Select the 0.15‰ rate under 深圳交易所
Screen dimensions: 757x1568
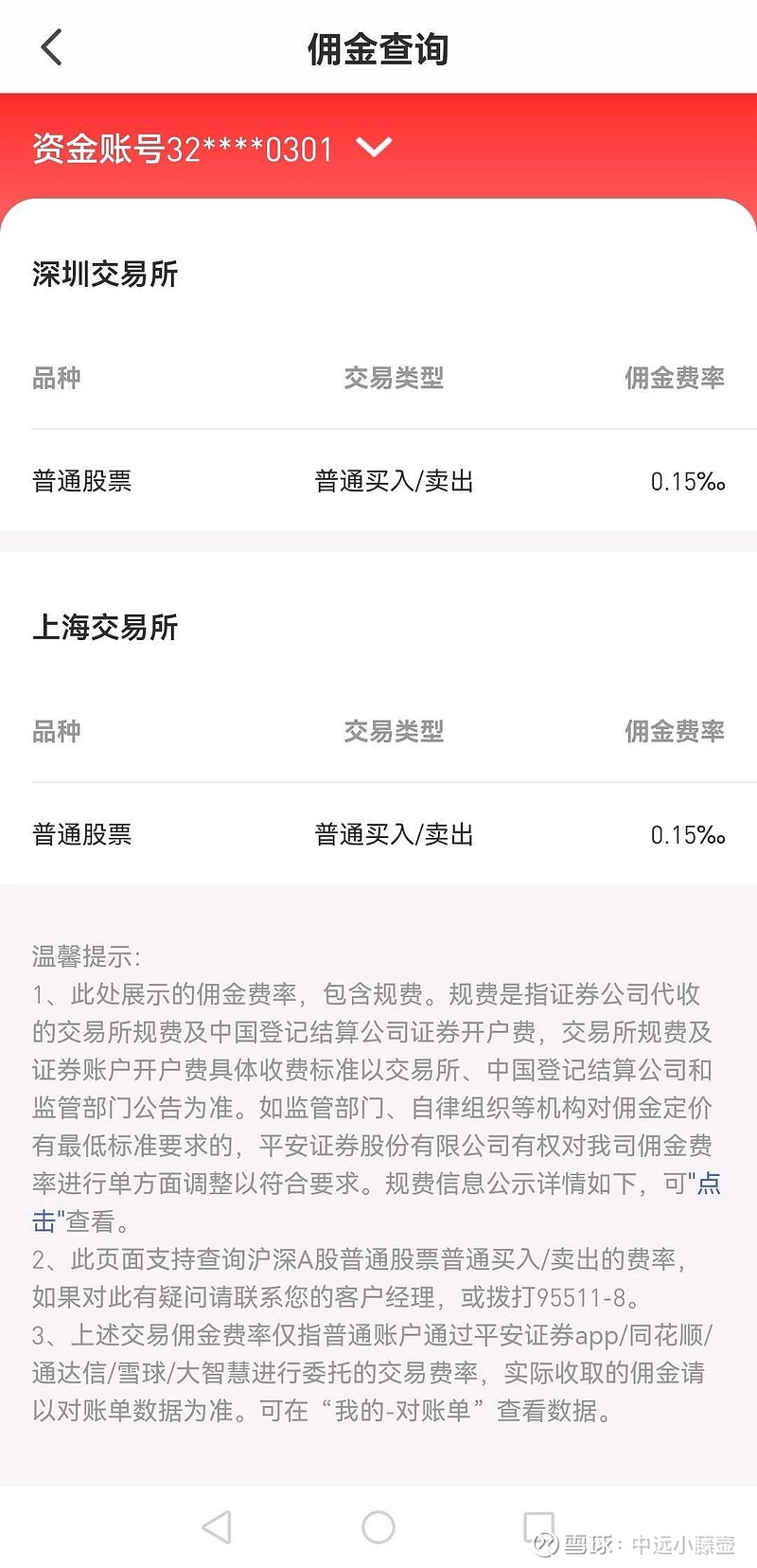[x=687, y=481]
